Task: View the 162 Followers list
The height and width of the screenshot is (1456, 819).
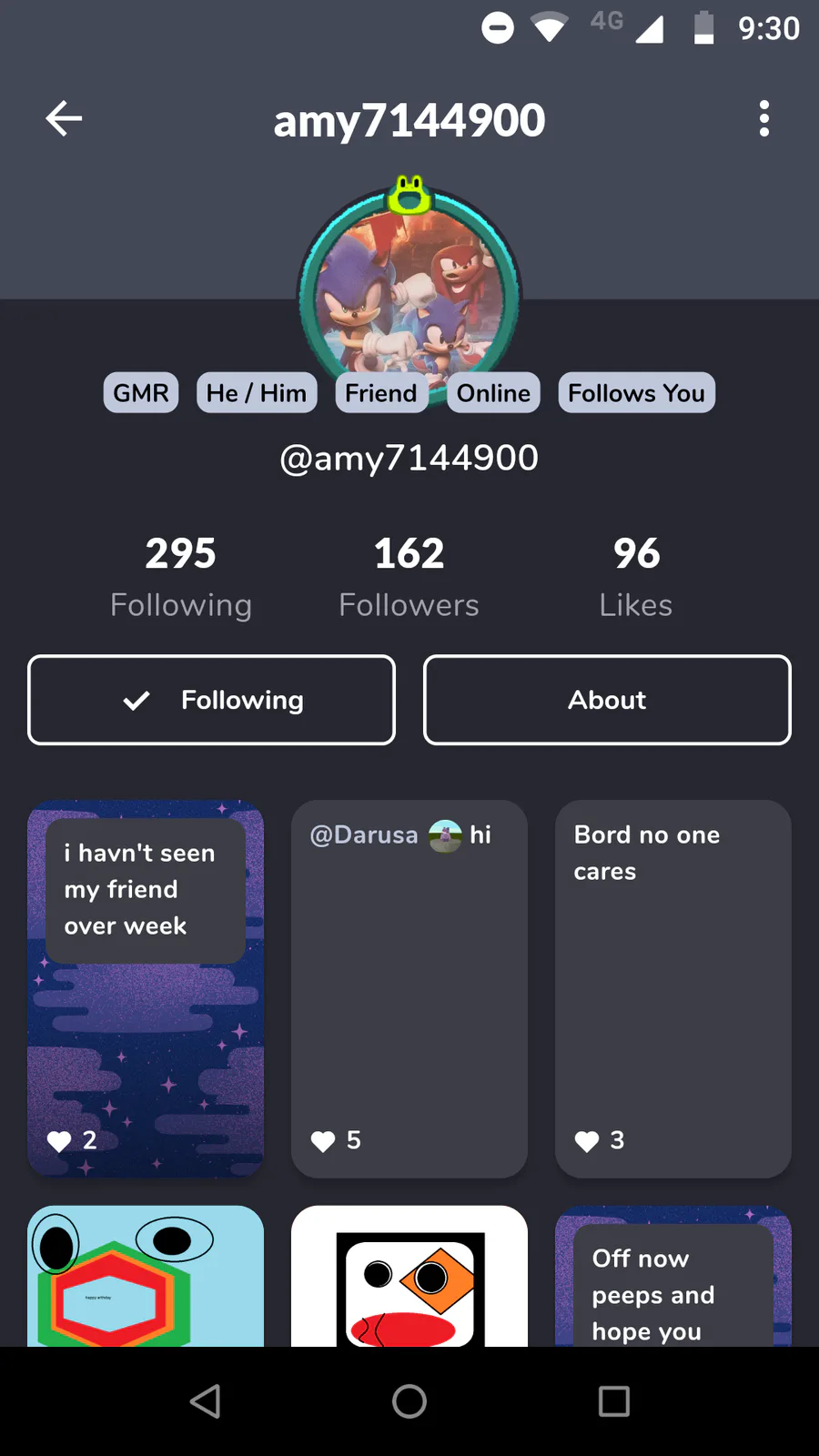Action: (409, 577)
